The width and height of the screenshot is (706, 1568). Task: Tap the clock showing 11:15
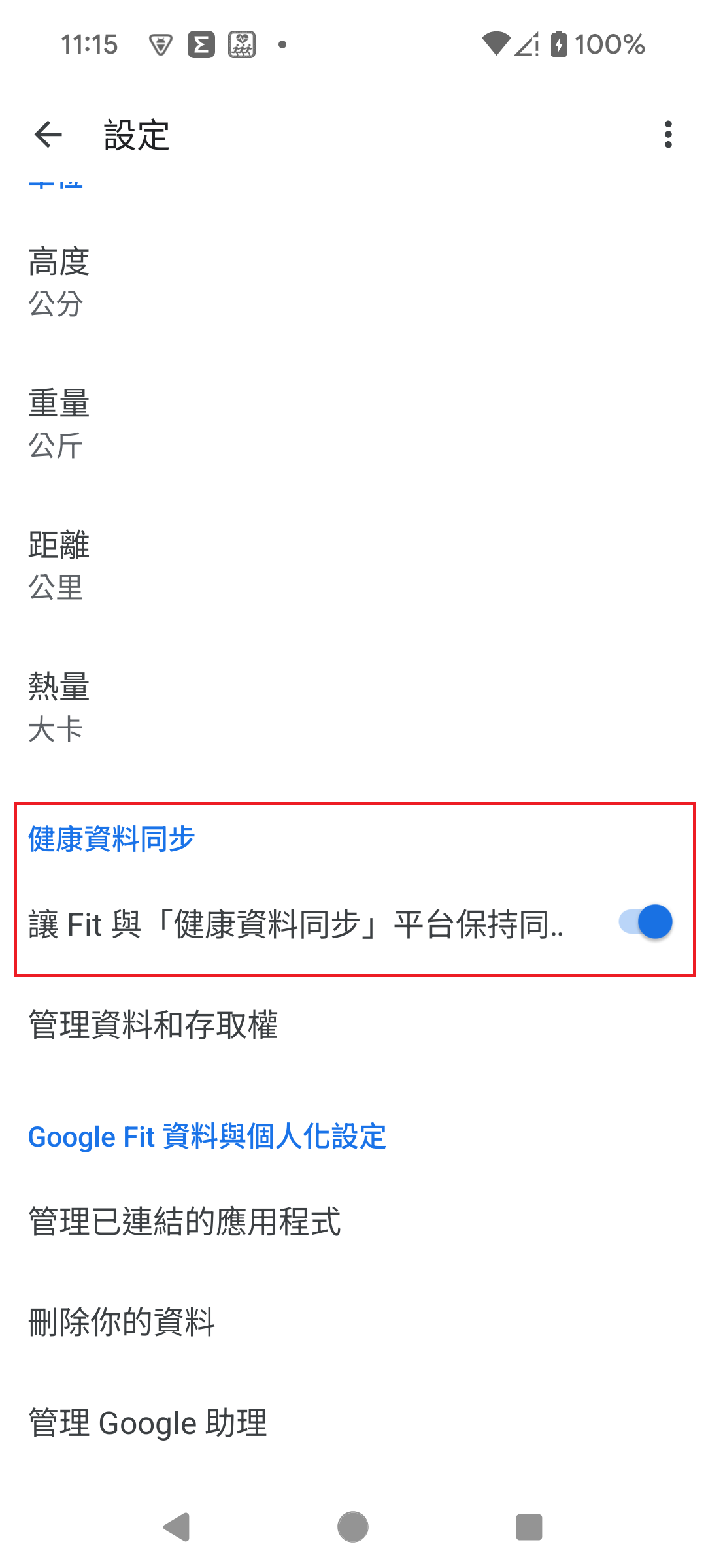[90, 44]
